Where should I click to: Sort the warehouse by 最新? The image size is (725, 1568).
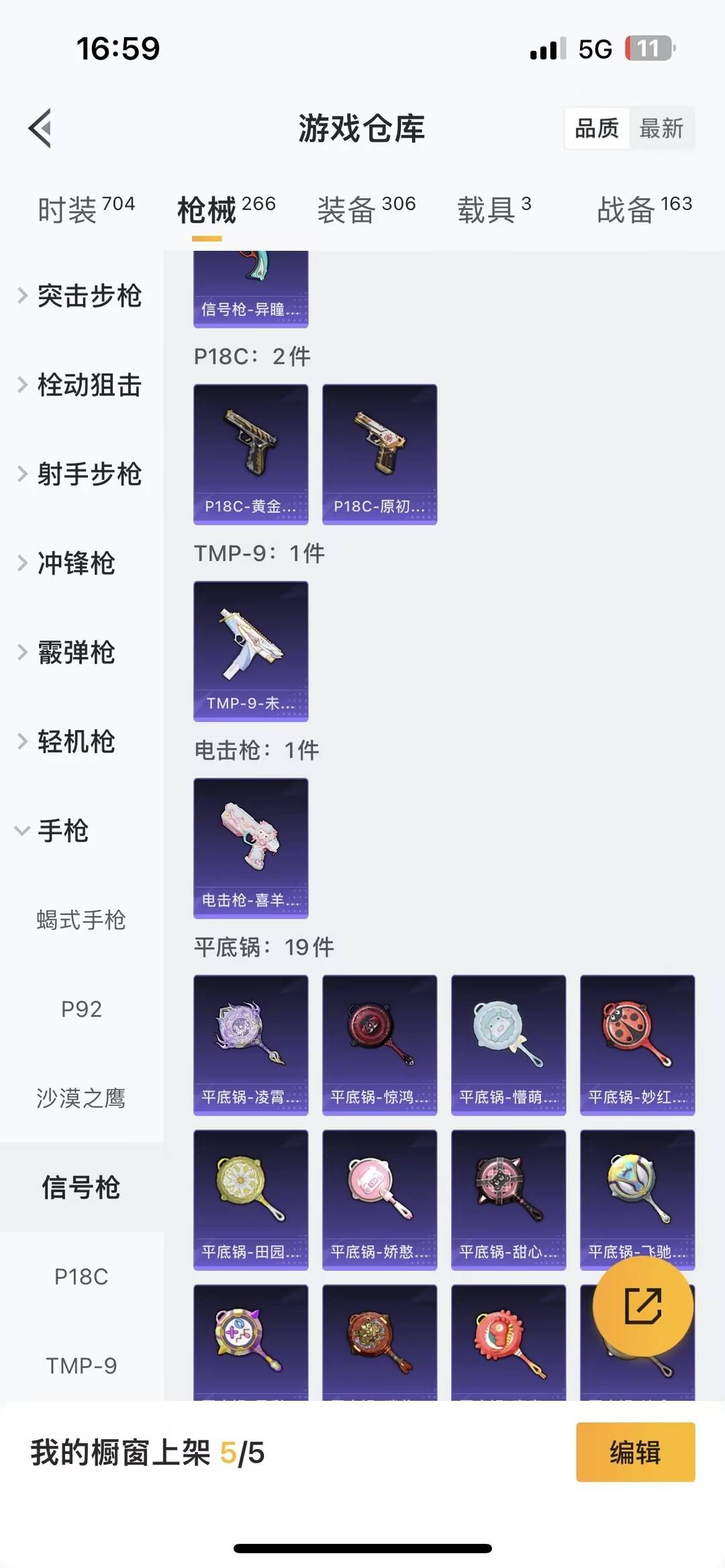[661, 127]
